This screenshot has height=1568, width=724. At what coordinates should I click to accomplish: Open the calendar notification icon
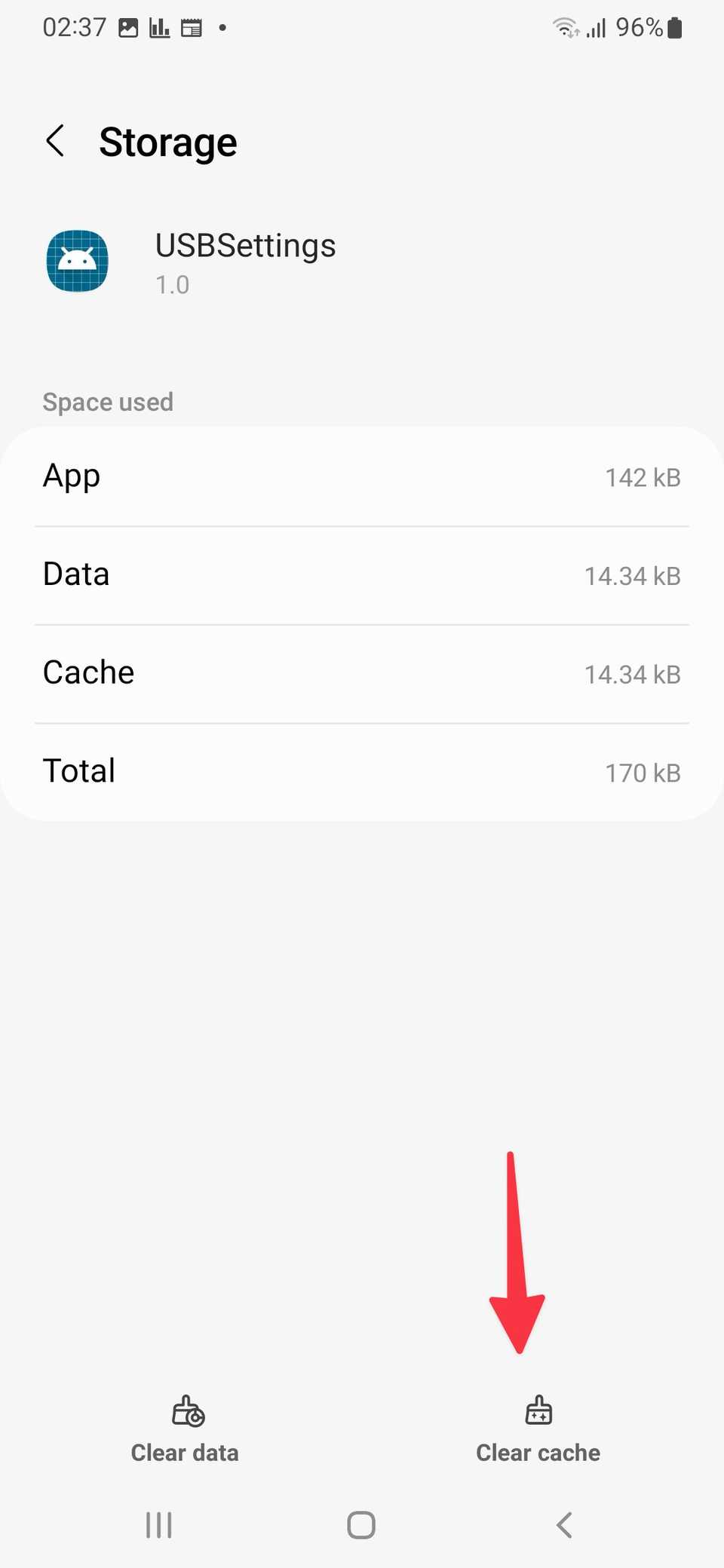(x=191, y=27)
